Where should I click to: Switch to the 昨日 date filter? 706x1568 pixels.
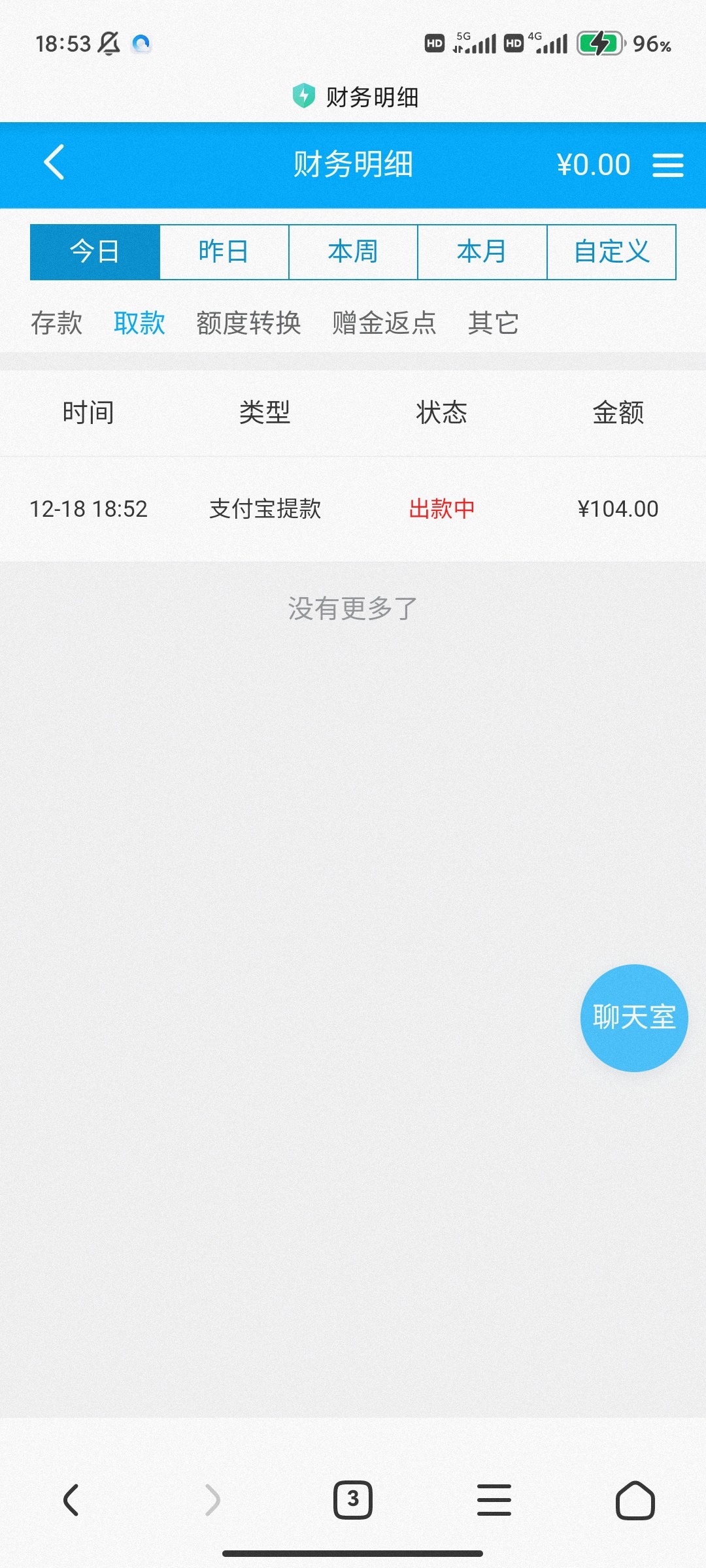point(224,252)
